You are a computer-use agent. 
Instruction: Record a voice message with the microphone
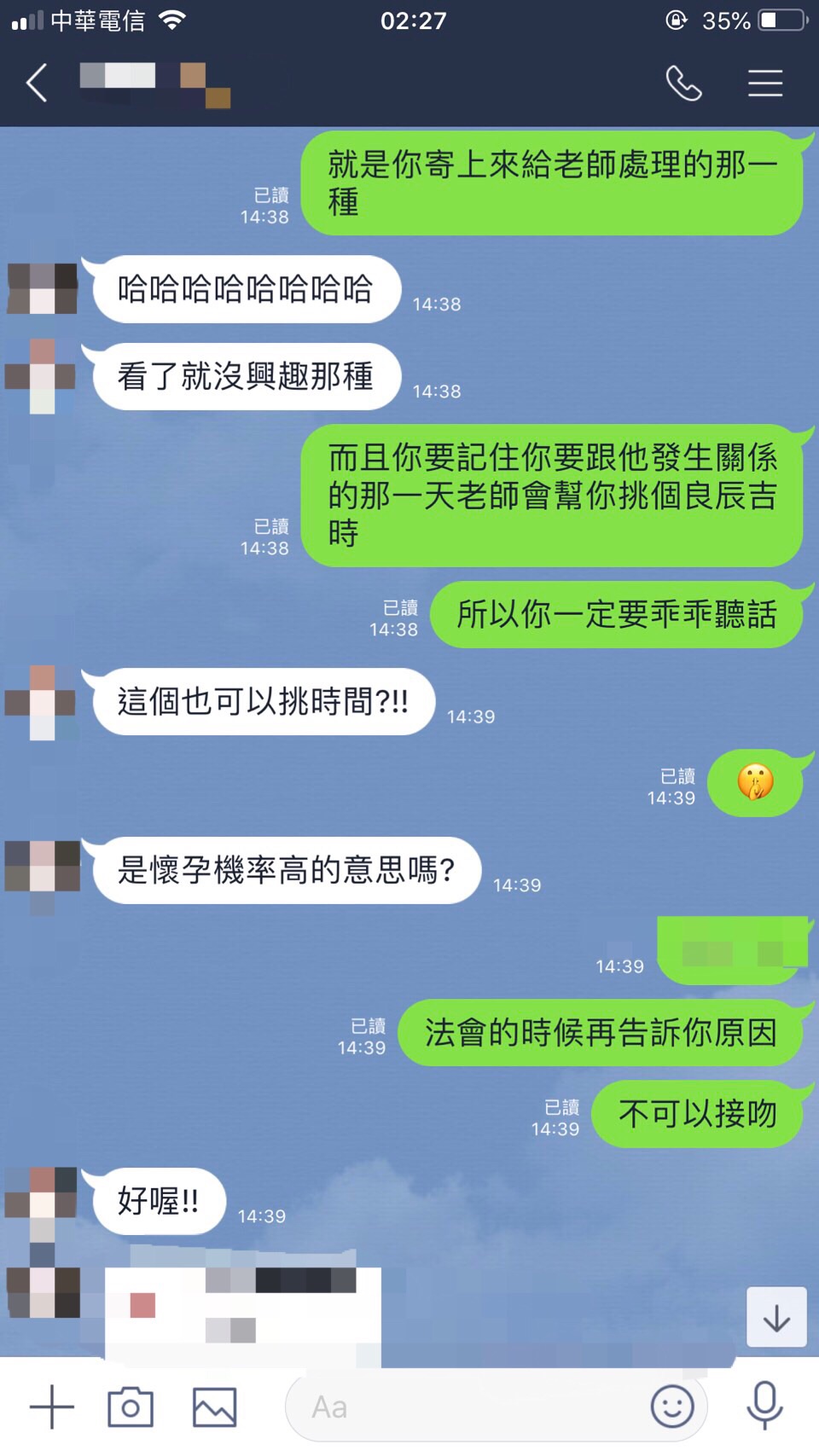764,1405
